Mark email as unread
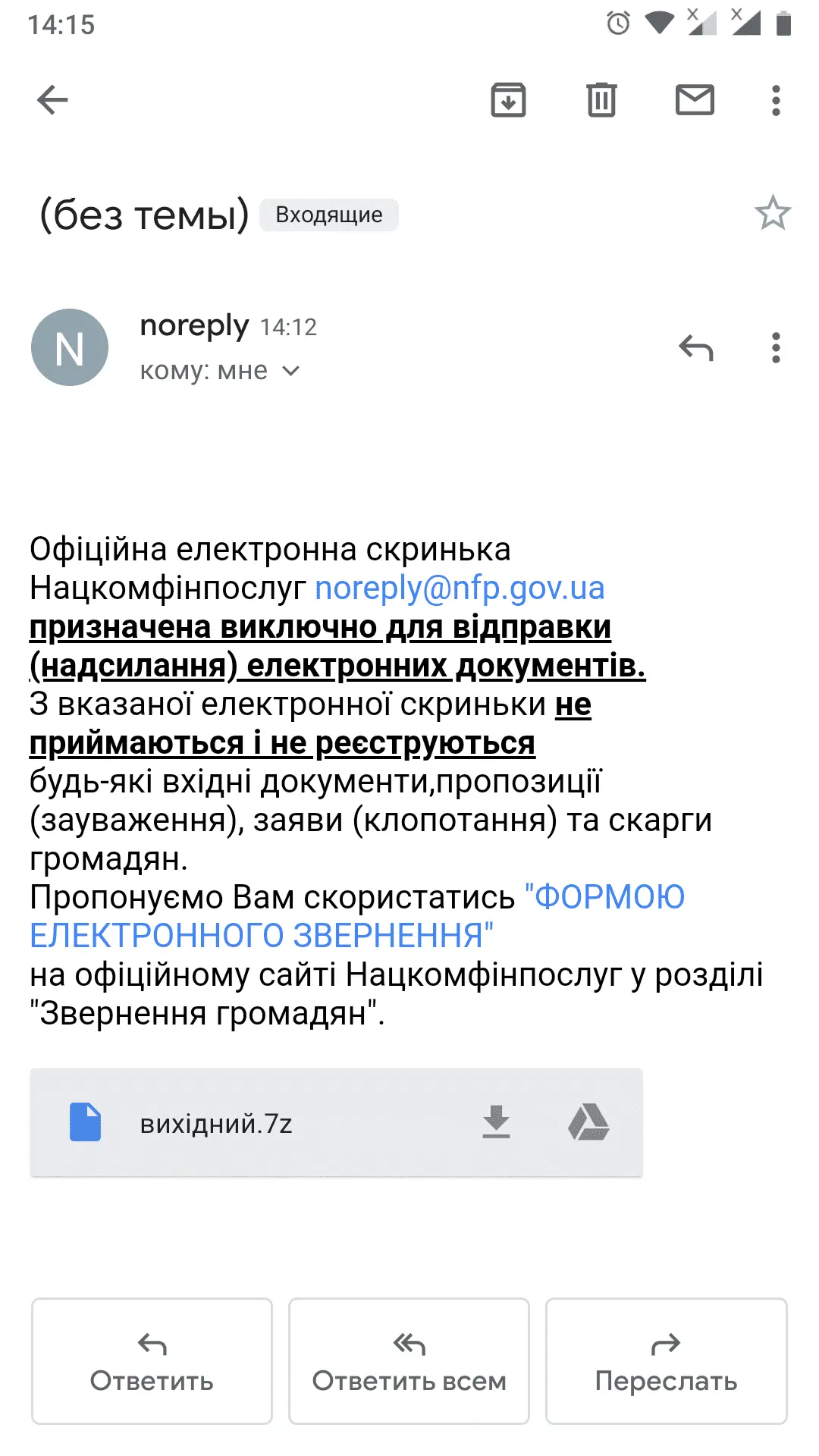The width and height of the screenshot is (819, 1456). (695, 100)
